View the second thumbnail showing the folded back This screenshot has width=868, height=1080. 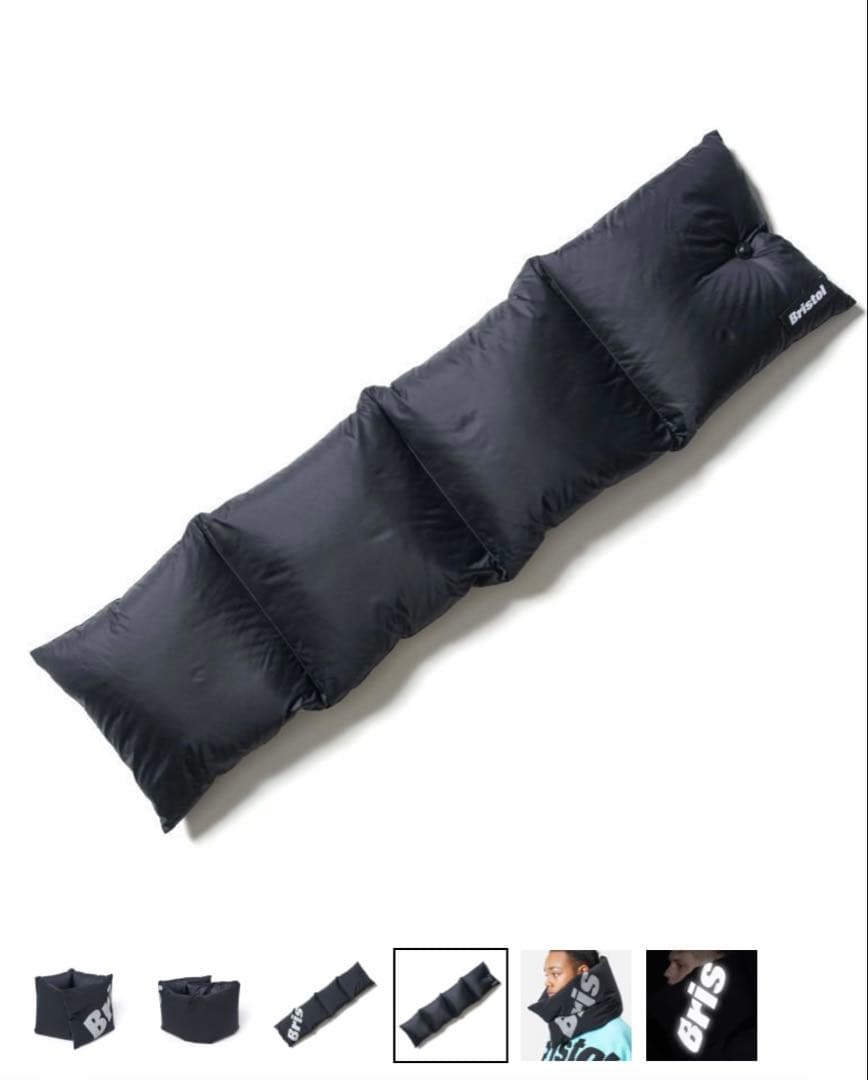click(198, 1005)
